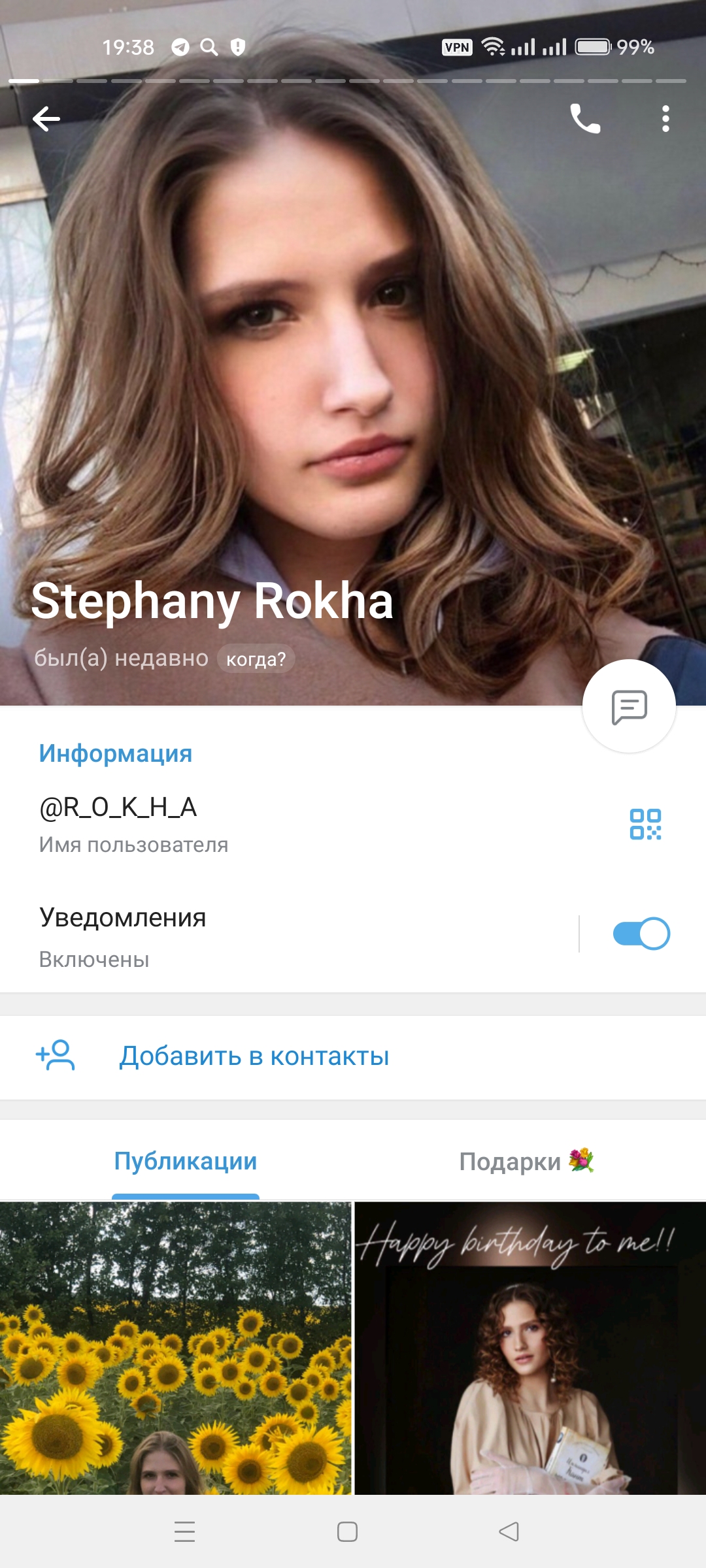Select the Публикации tab
Viewport: 706px width, 1568px height.
pos(186,1162)
